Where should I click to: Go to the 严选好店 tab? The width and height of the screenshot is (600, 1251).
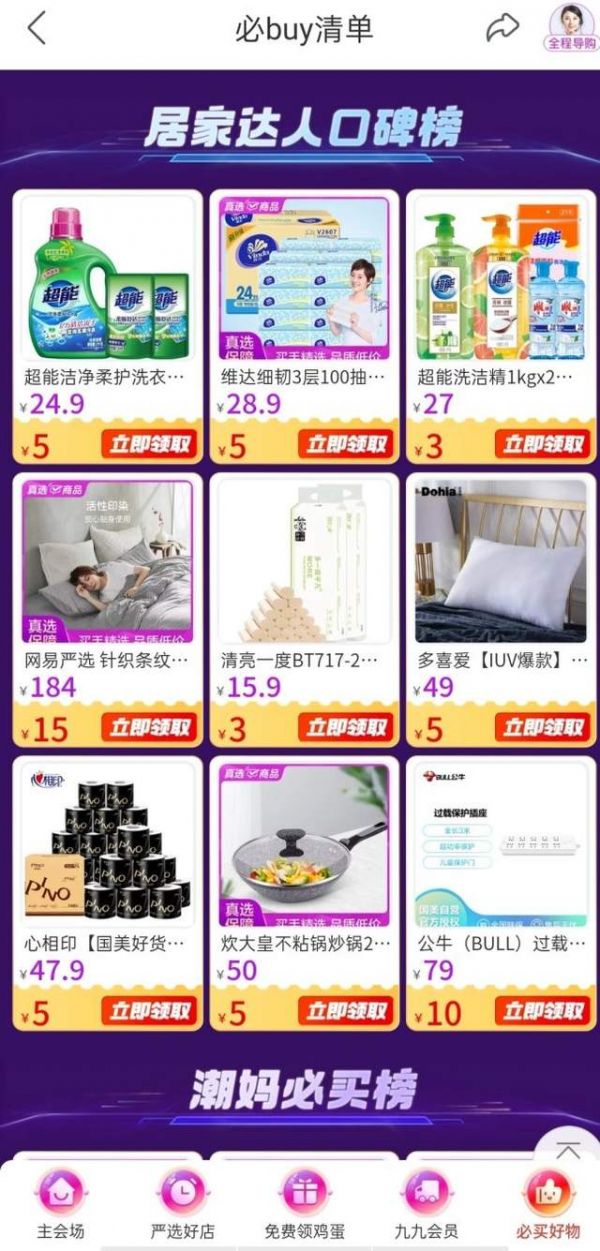click(x=182, y=1203)
